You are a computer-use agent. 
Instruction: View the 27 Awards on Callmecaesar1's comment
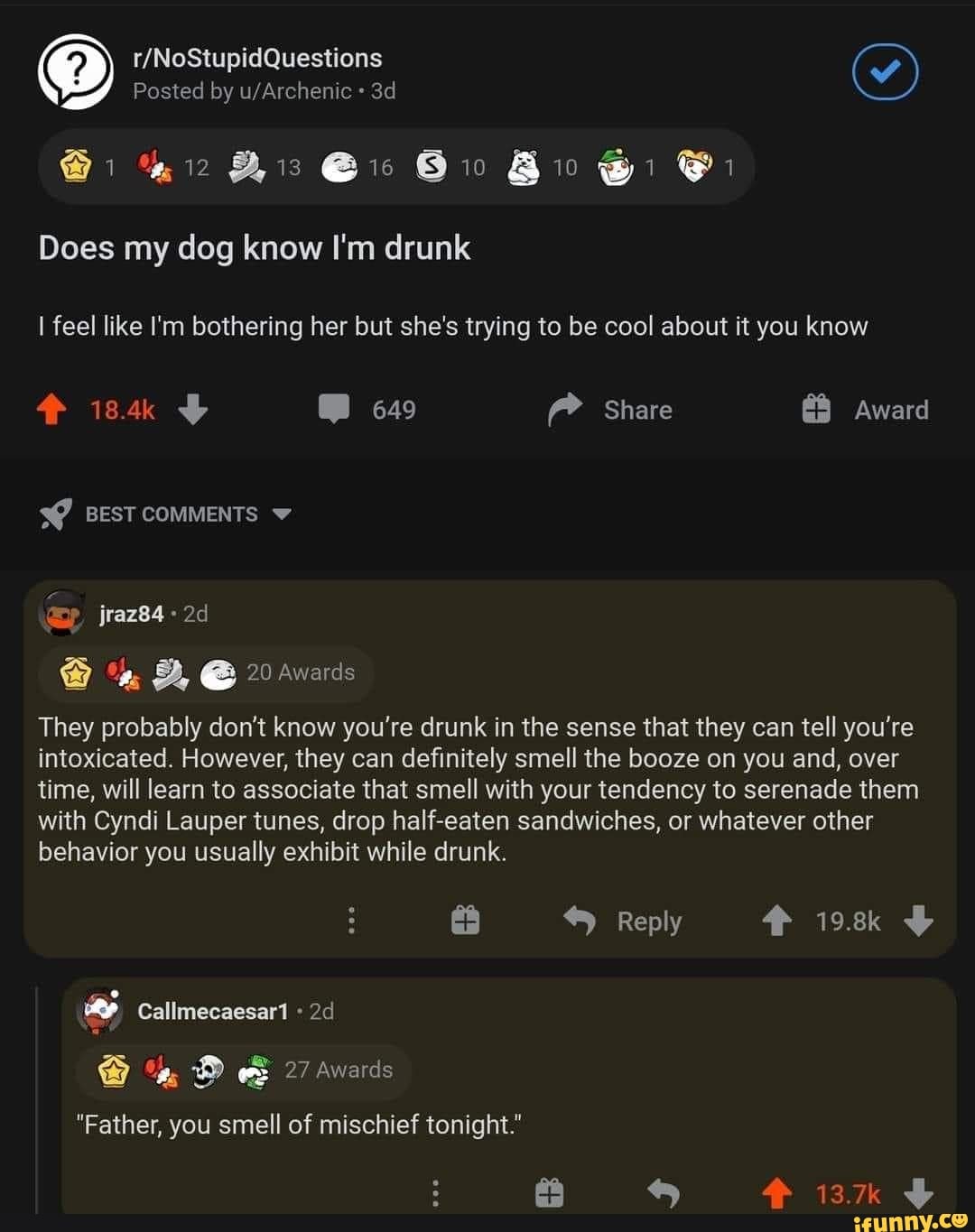[x=246, y=1070]
